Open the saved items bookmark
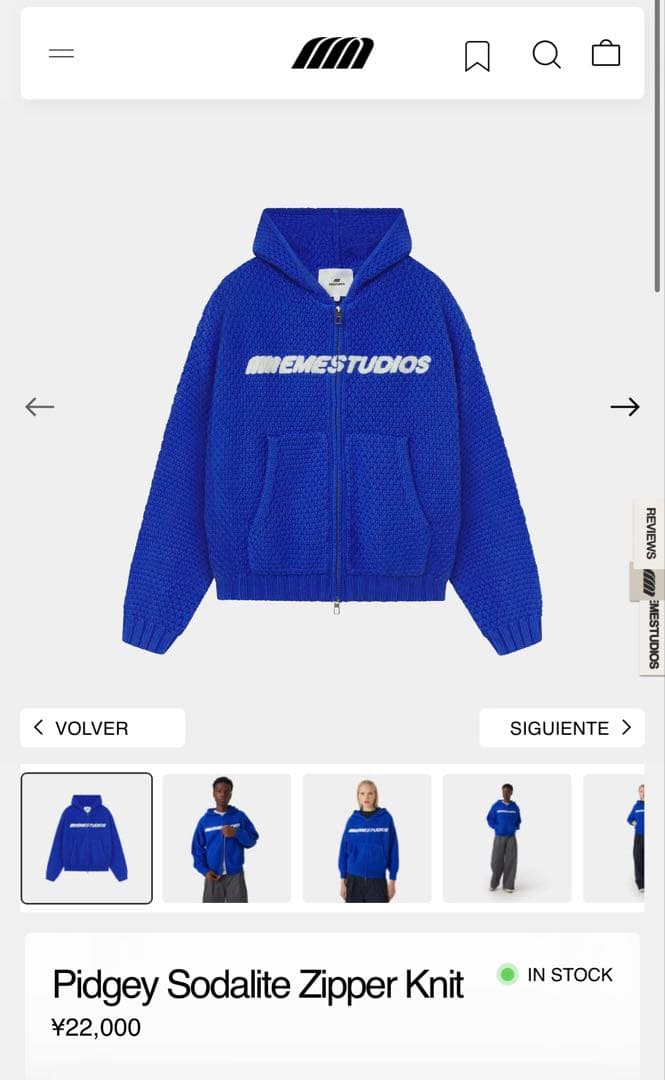665x1080 pixels. coord(477,55)
